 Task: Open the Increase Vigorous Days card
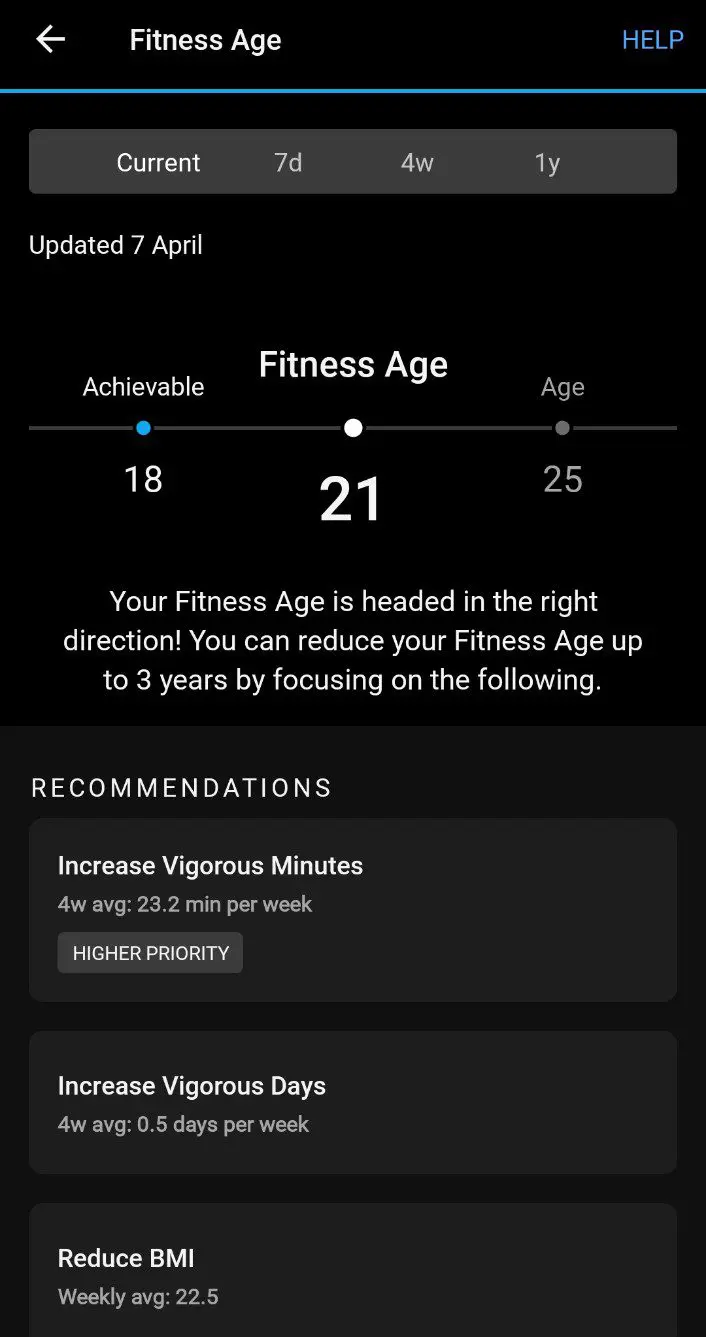click(353, 1102)
